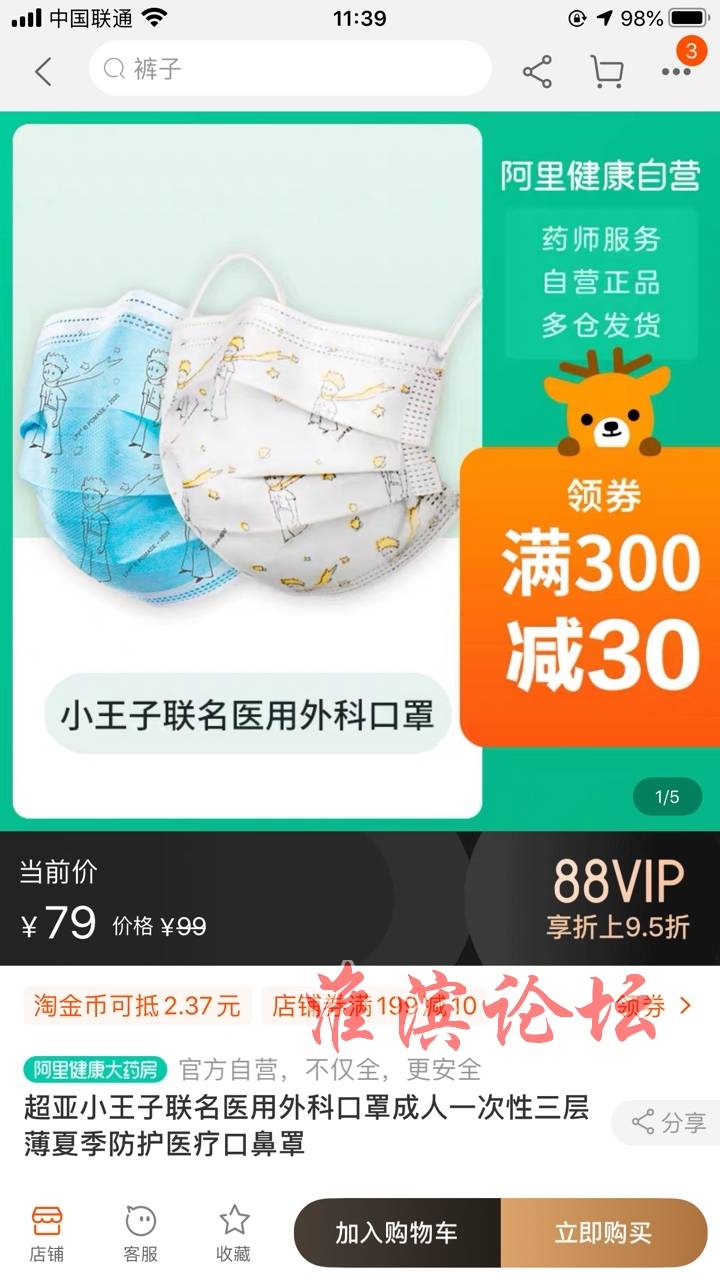The width and height of the screenshot is (720, 1280).
Task: Share product from top bar icon
Action: (x=537, y=71)
